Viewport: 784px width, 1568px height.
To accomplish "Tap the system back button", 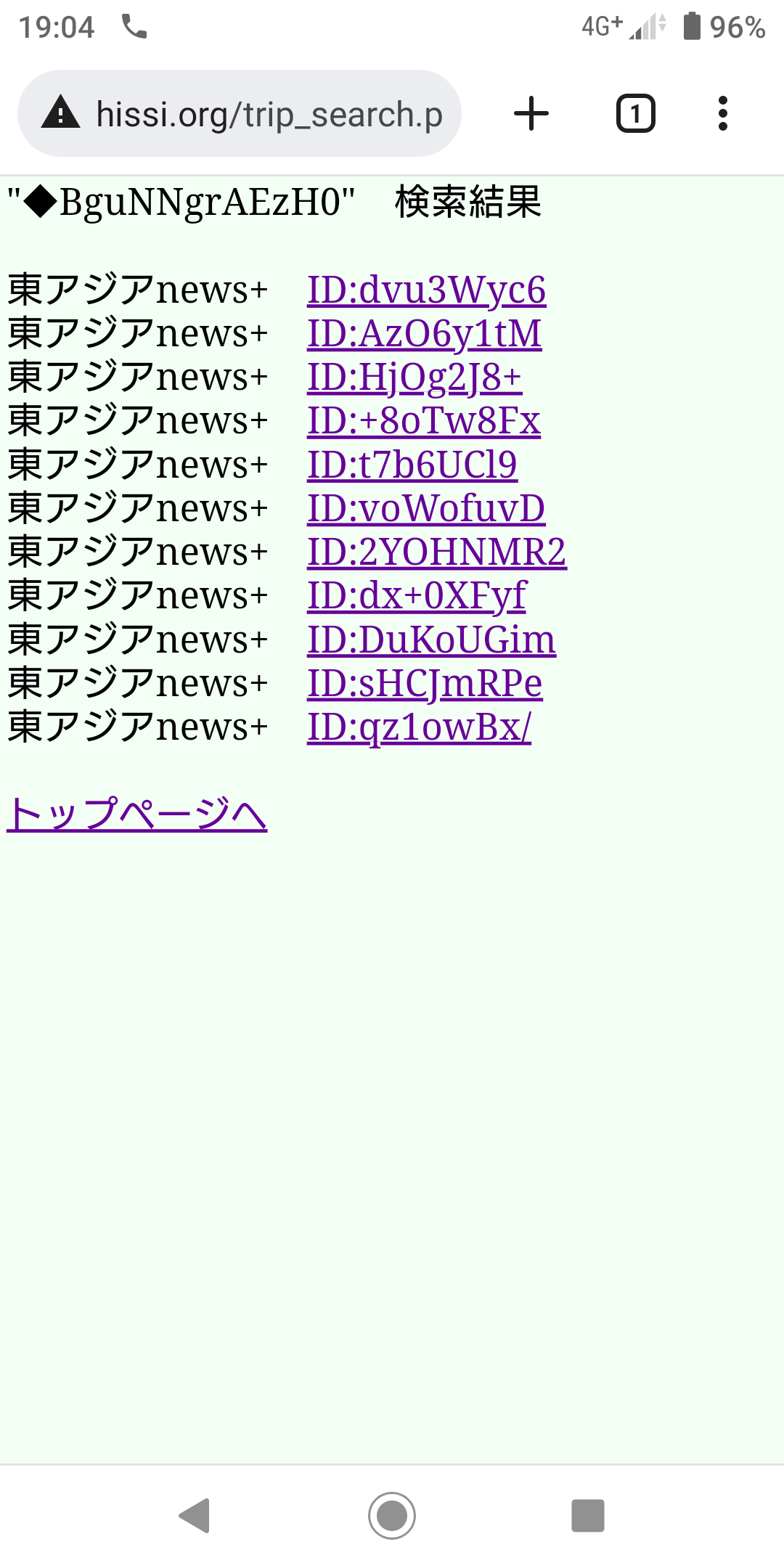I will (195, 1515).
